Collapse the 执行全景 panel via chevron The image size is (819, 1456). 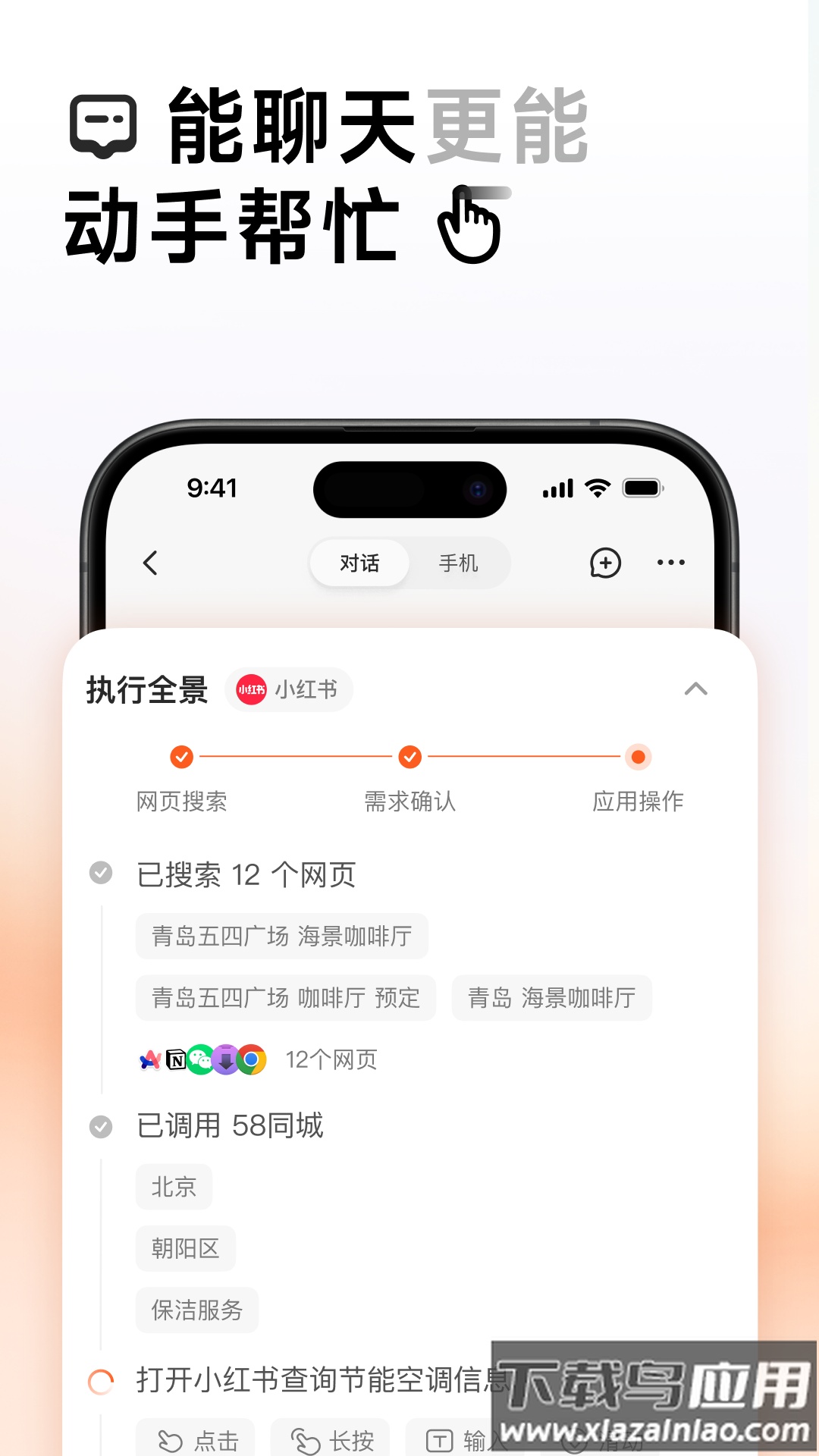tap(697, 689)
